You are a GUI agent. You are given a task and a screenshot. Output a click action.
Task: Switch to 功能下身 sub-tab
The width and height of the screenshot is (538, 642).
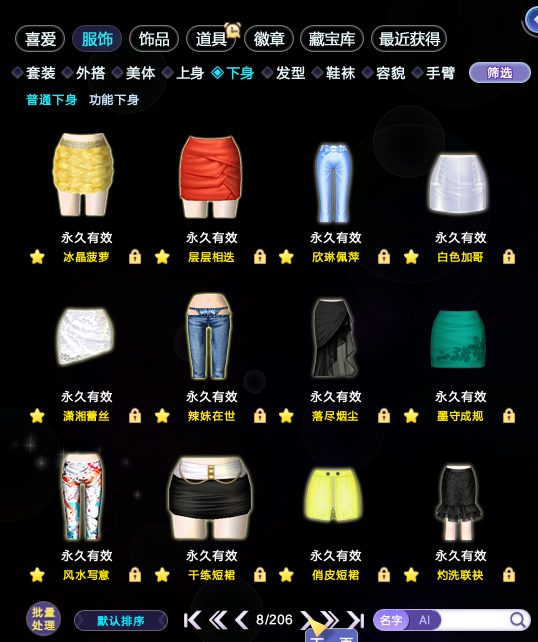114,99
